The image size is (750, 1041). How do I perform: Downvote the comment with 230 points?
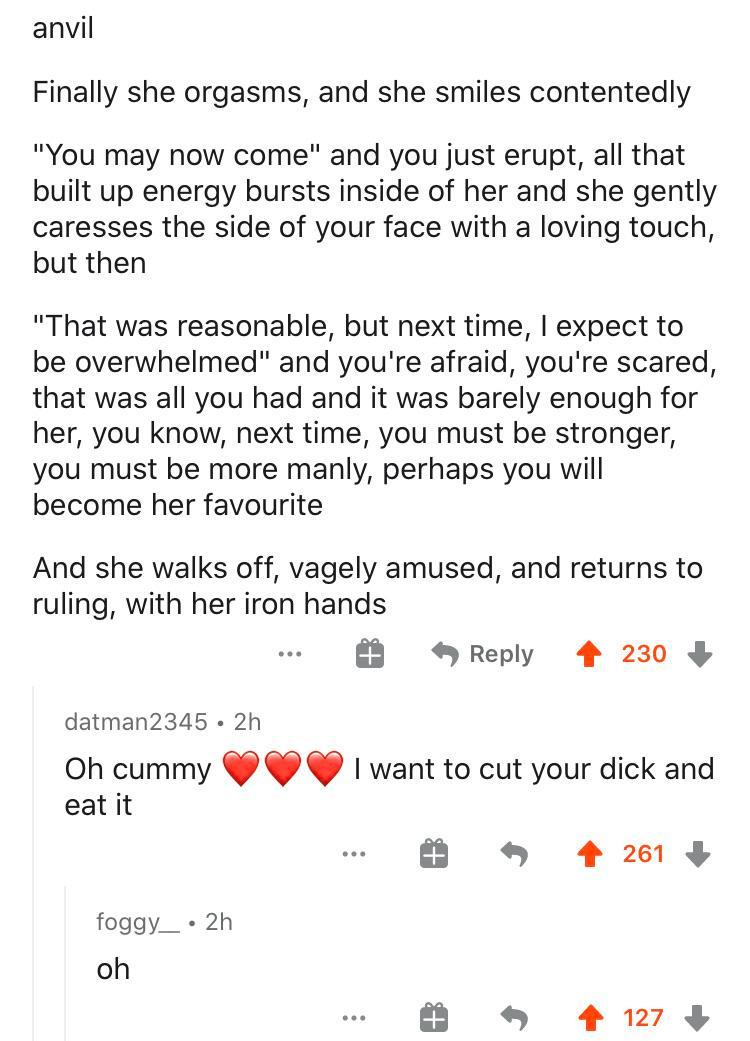tap(700, 654)
